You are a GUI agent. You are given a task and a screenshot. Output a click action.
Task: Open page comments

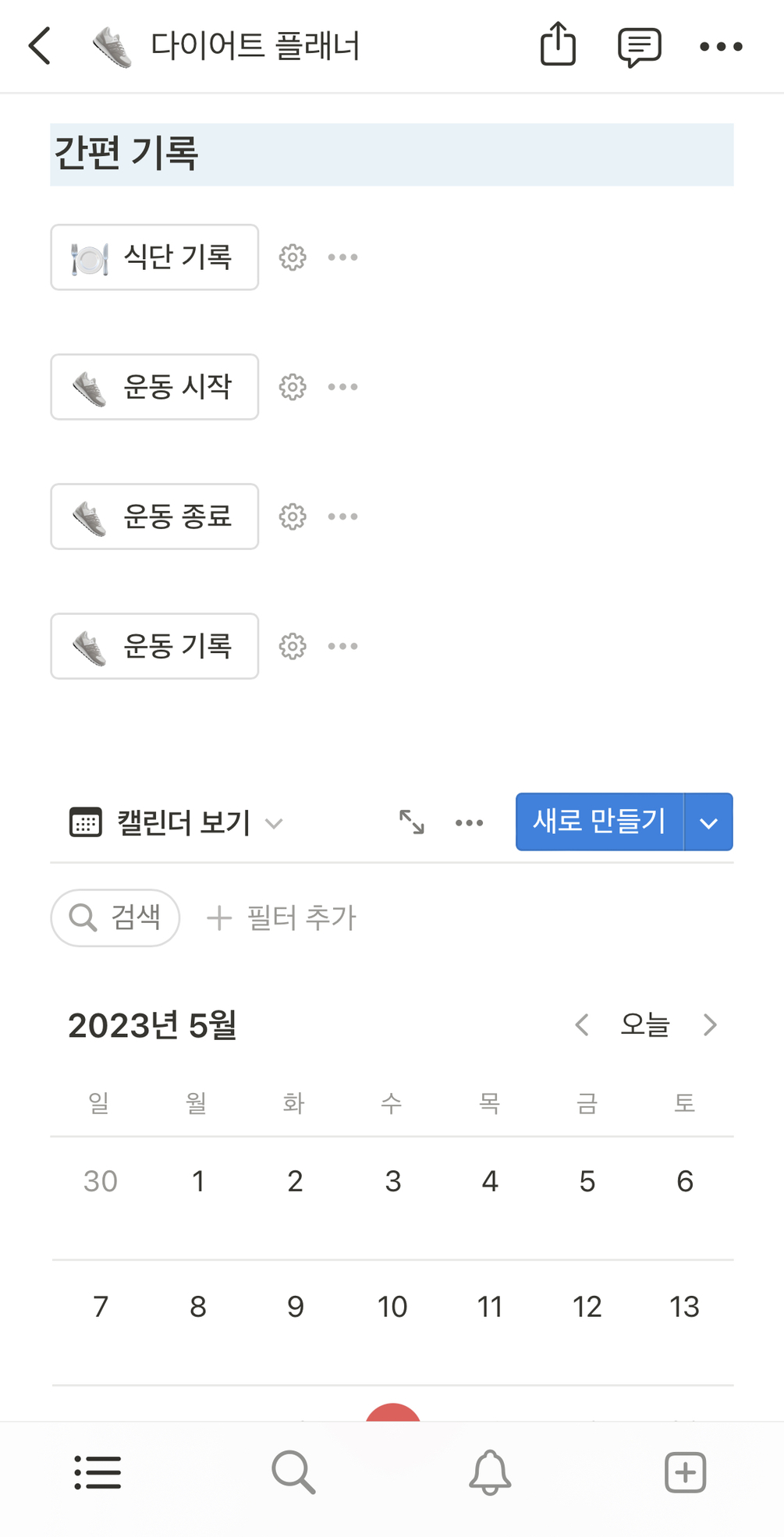coord(639,47)
